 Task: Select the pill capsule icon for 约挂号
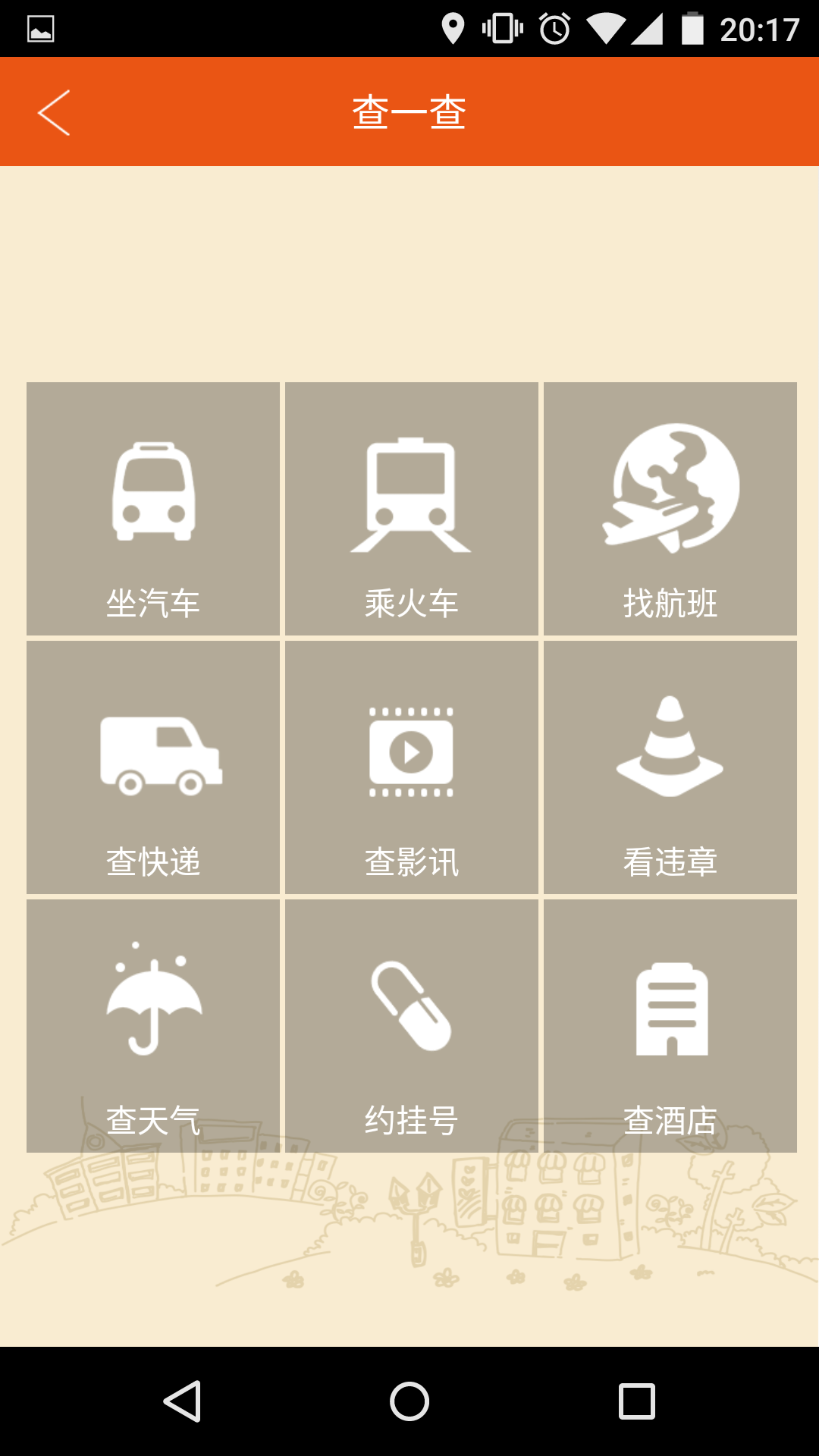410,1005
